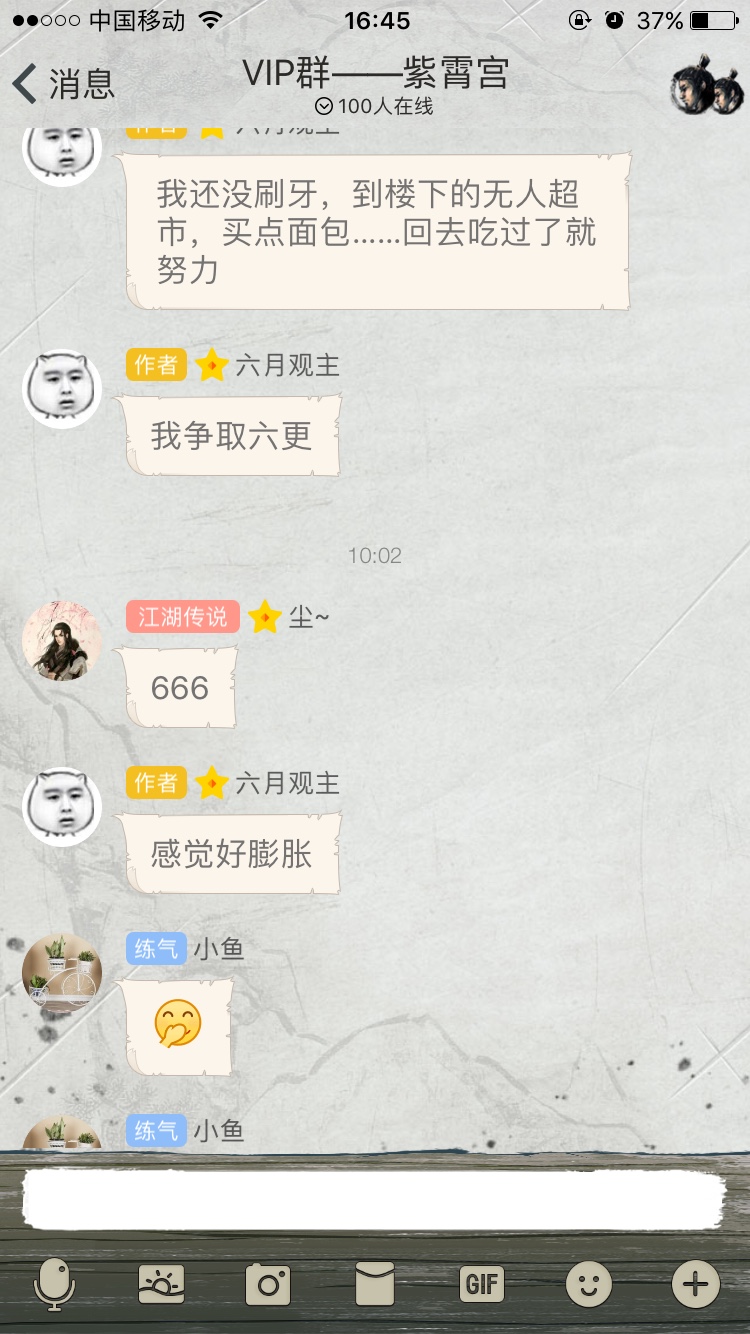This screenshot has width=750, height=1334.
Task: Open more options plus button
Action: pyautogui.click(x=695, y=1284)
